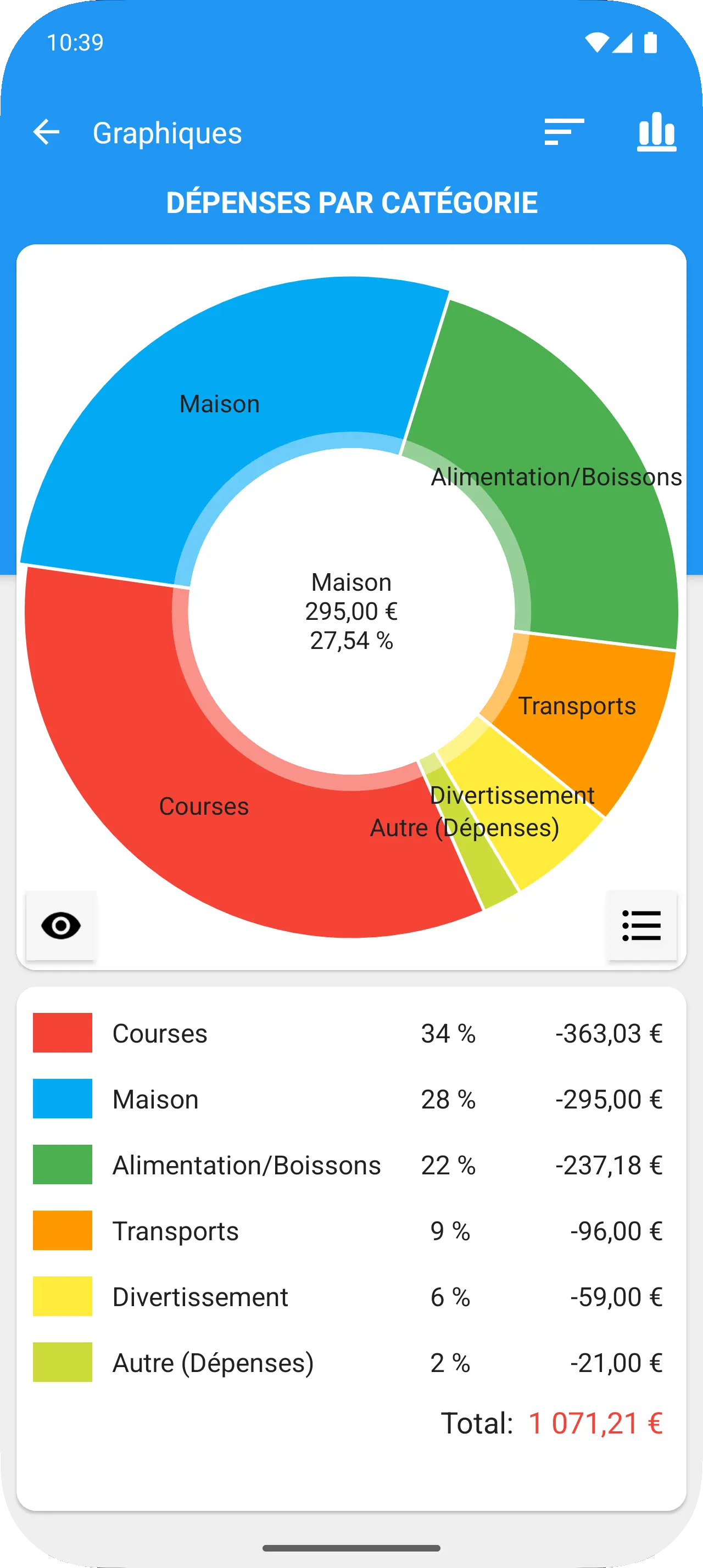
Task: Go back from Graphiques screen
Action: click(46, 132)
